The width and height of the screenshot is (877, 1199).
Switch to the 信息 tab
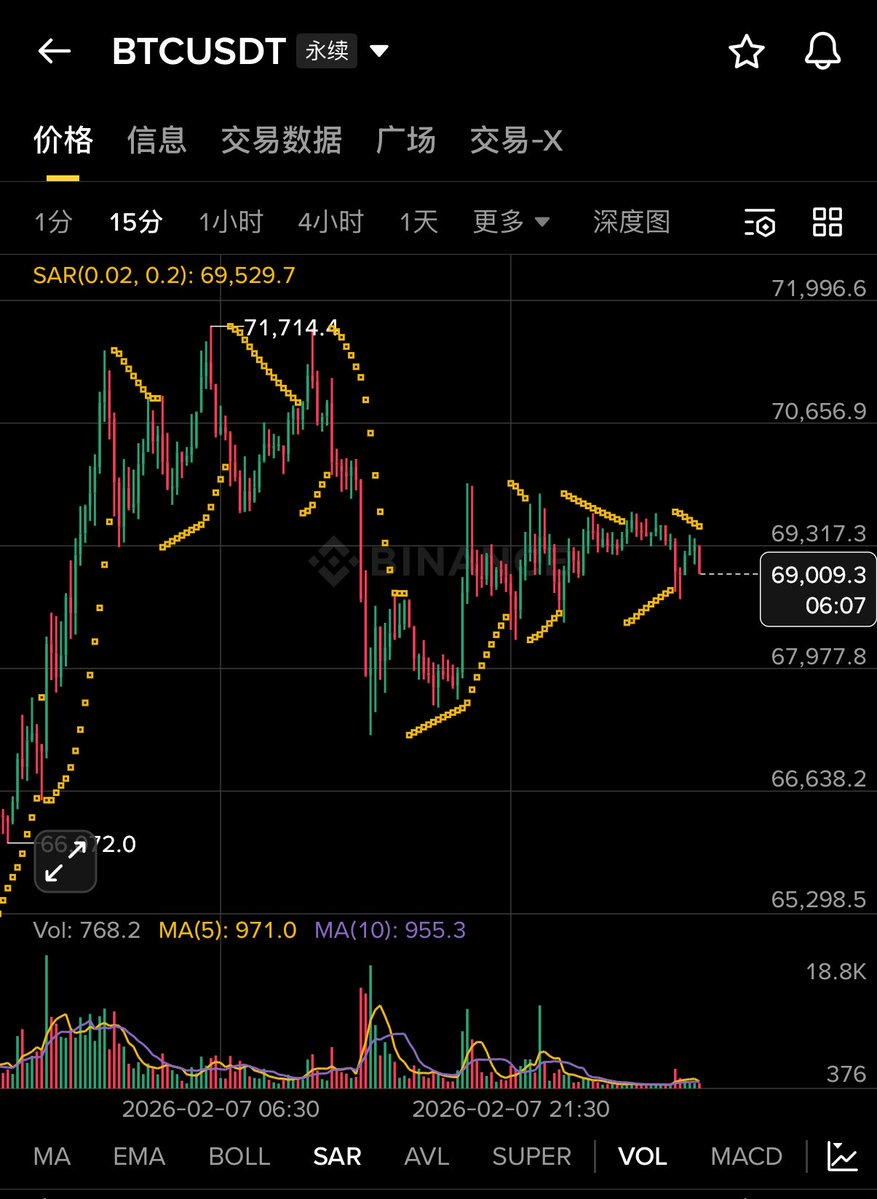coord(157,141)
